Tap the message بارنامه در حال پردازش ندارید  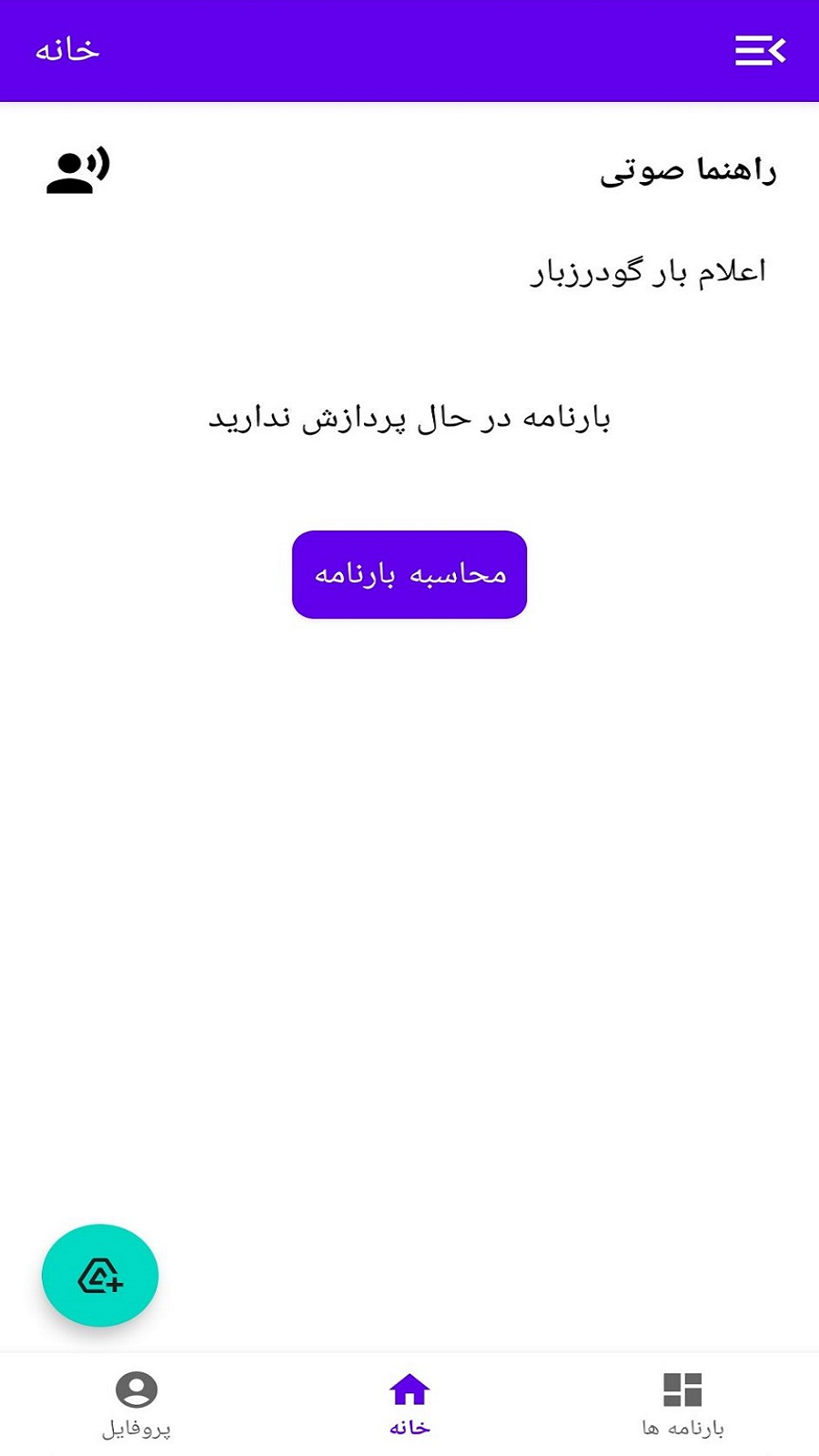point(409,419)
